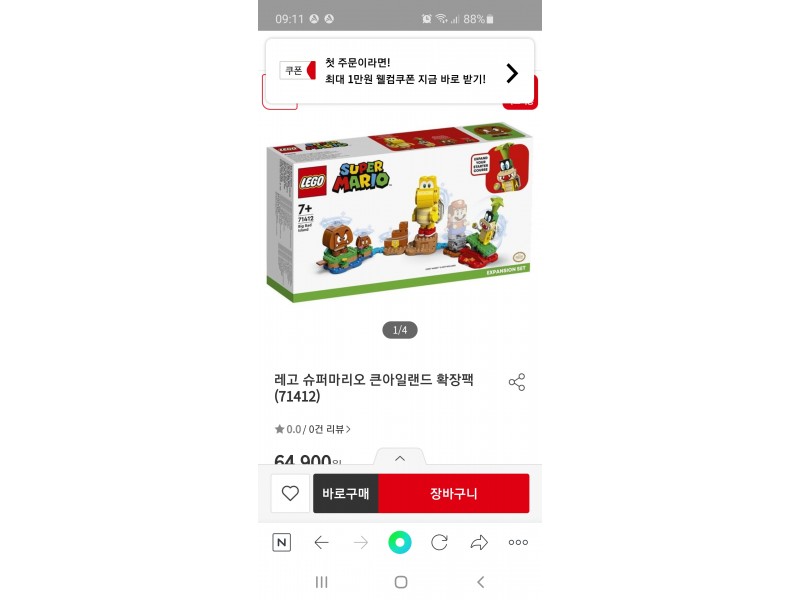The height and width of the screenshot is (600, 800).
Task: Share the page from browser toolbar
Action: click(x=479, y=543)
